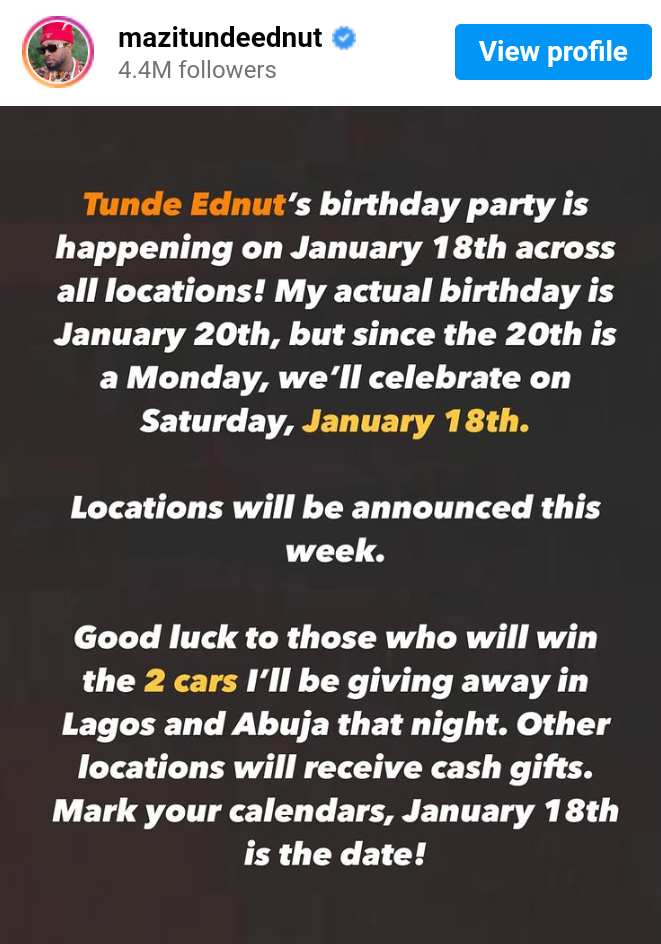Viewport: 661px width, 944px height.
Task: Open the mazitundeednut username link
Action: tap(220, 39)
